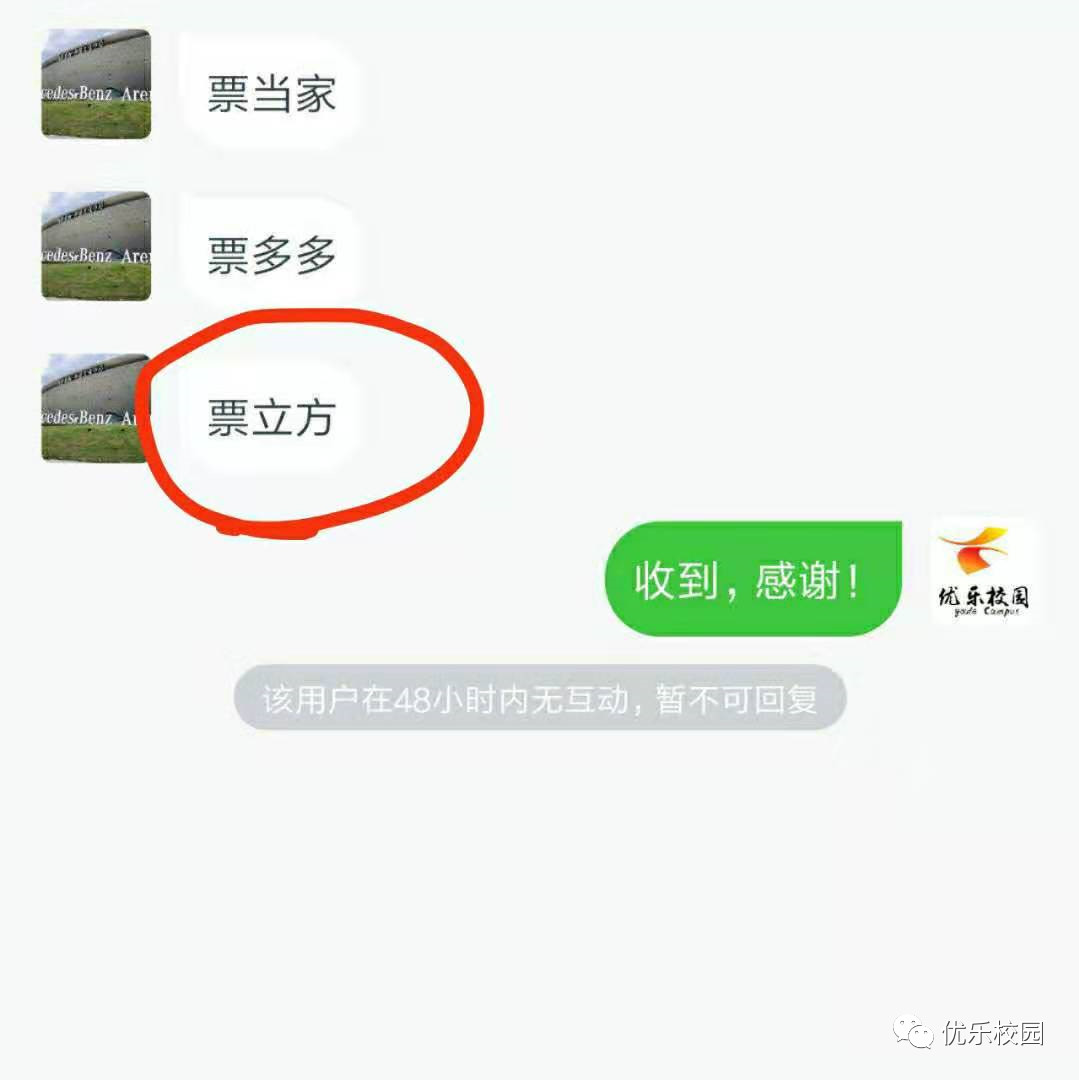Tap the 优乐校园 avatar beside 收到，感谢
The width and height of the screenshot is (1079, 1080).
point(984,572)
